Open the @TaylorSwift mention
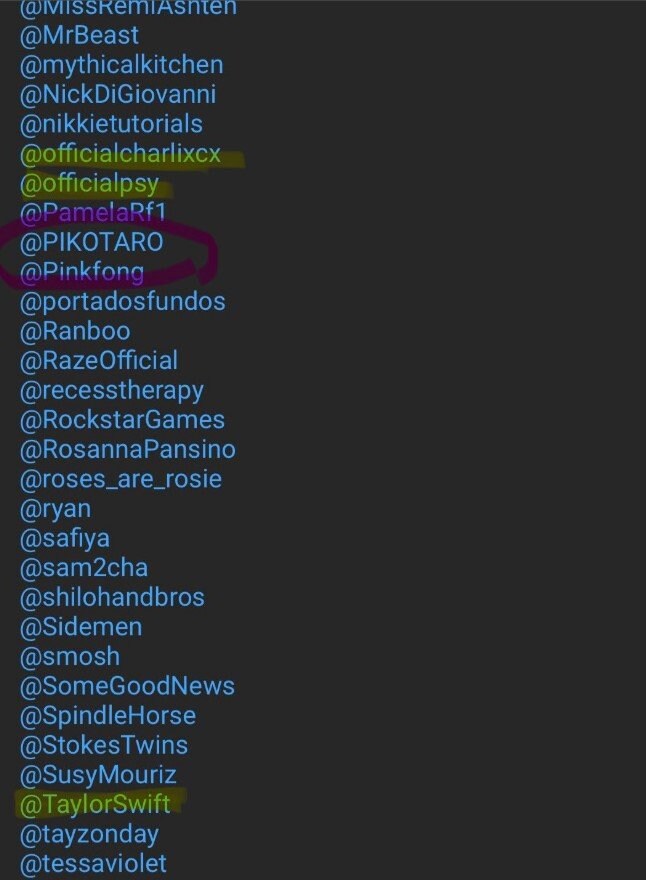Image resolution: width=646 pixels, height=880 pixels. point(95,804)
